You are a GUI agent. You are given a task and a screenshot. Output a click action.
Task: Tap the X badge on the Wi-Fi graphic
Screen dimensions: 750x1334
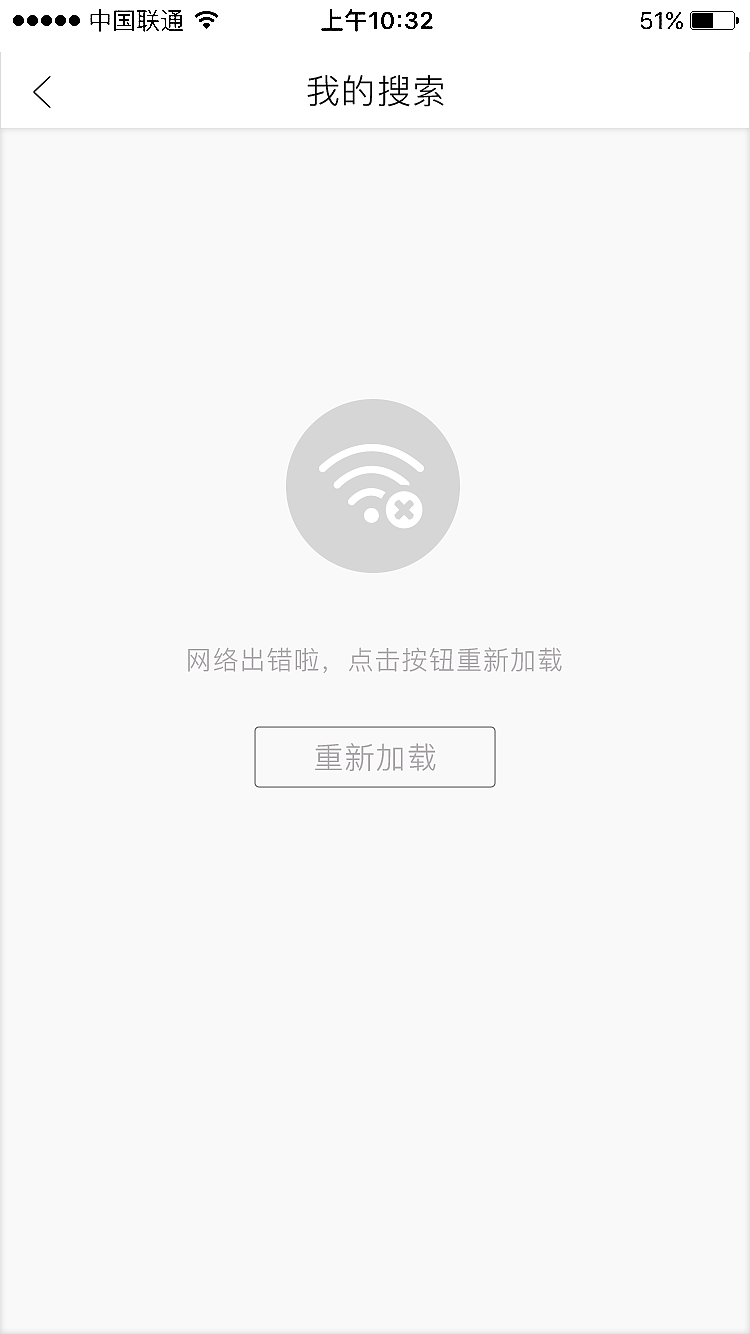coord(402,508)
